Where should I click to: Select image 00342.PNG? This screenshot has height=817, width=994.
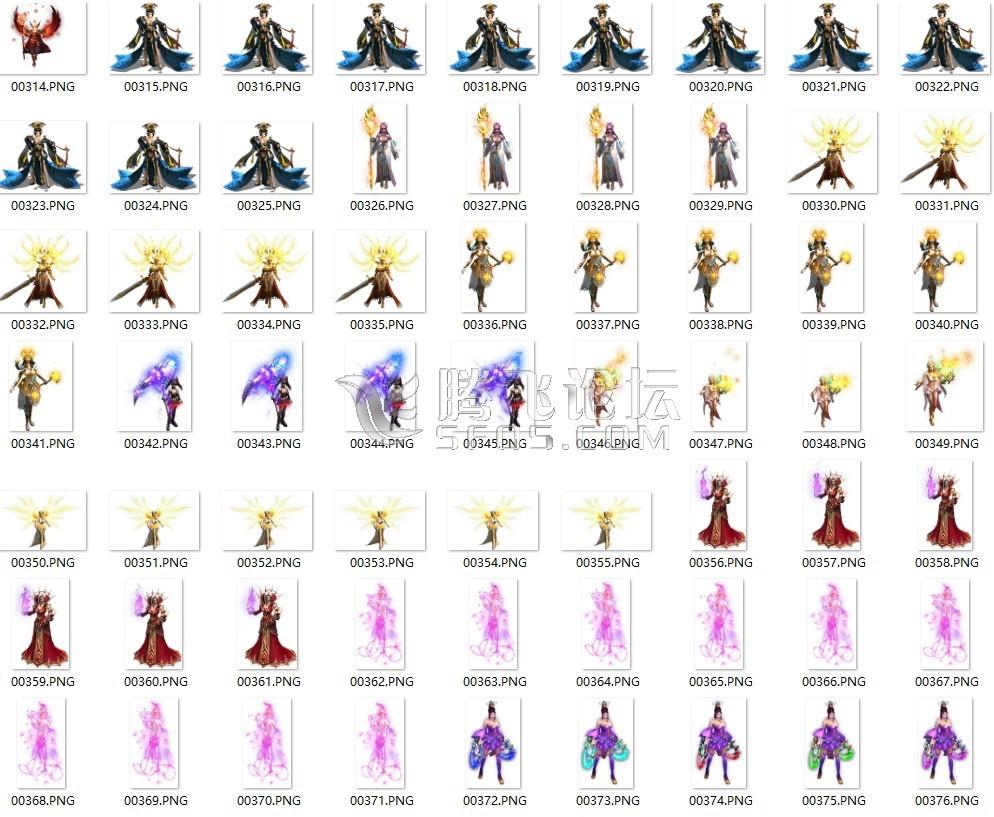155,389
